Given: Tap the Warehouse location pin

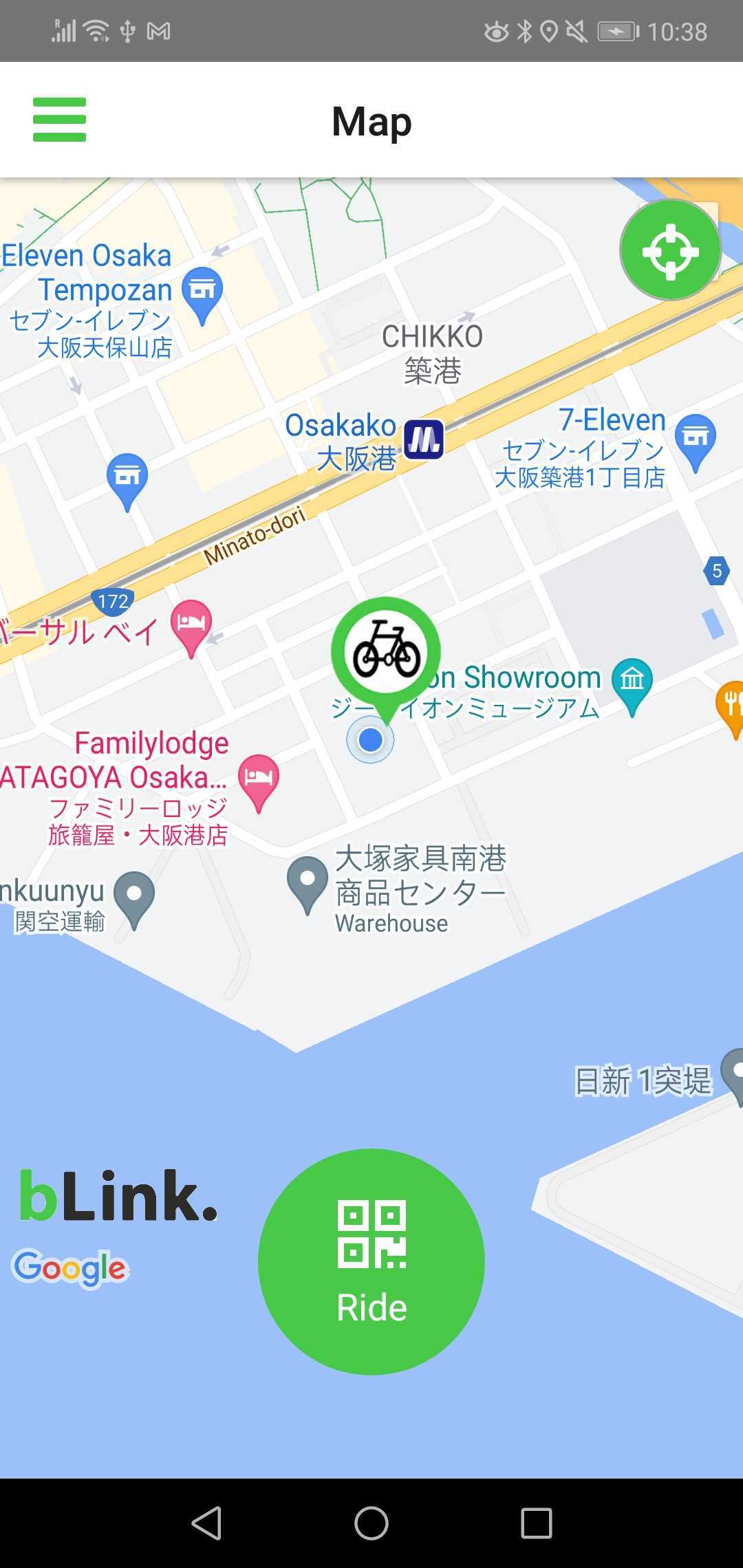Looking at the screenshot, I should (x=307, y=882).
